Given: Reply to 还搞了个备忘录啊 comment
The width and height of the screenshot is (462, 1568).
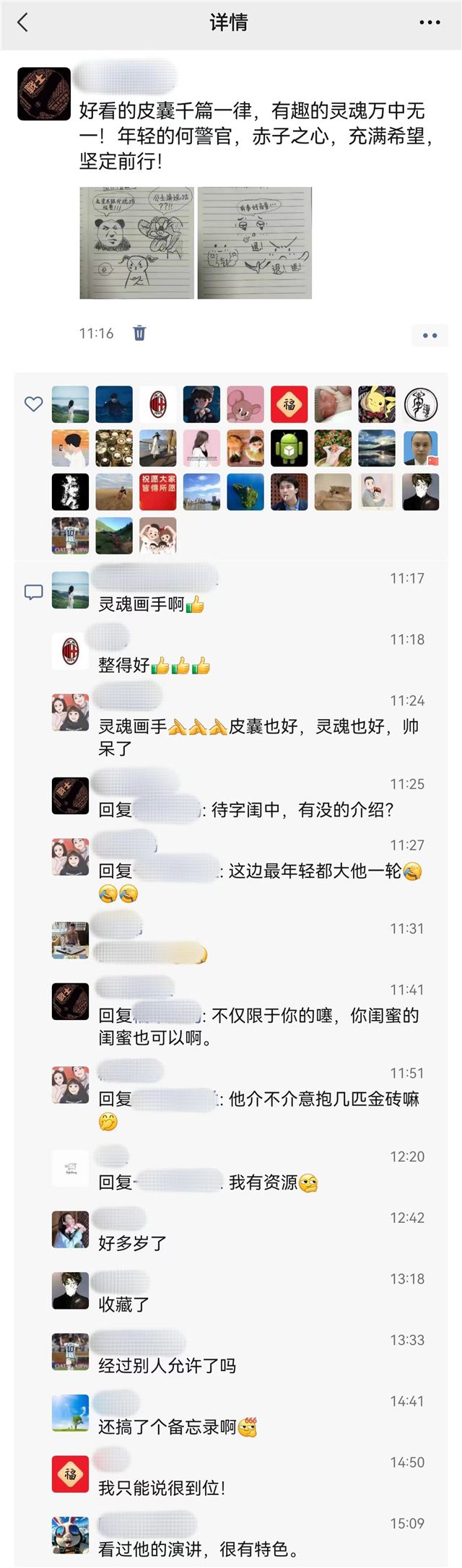Looking at the screenshot, I should [167, 1427].
